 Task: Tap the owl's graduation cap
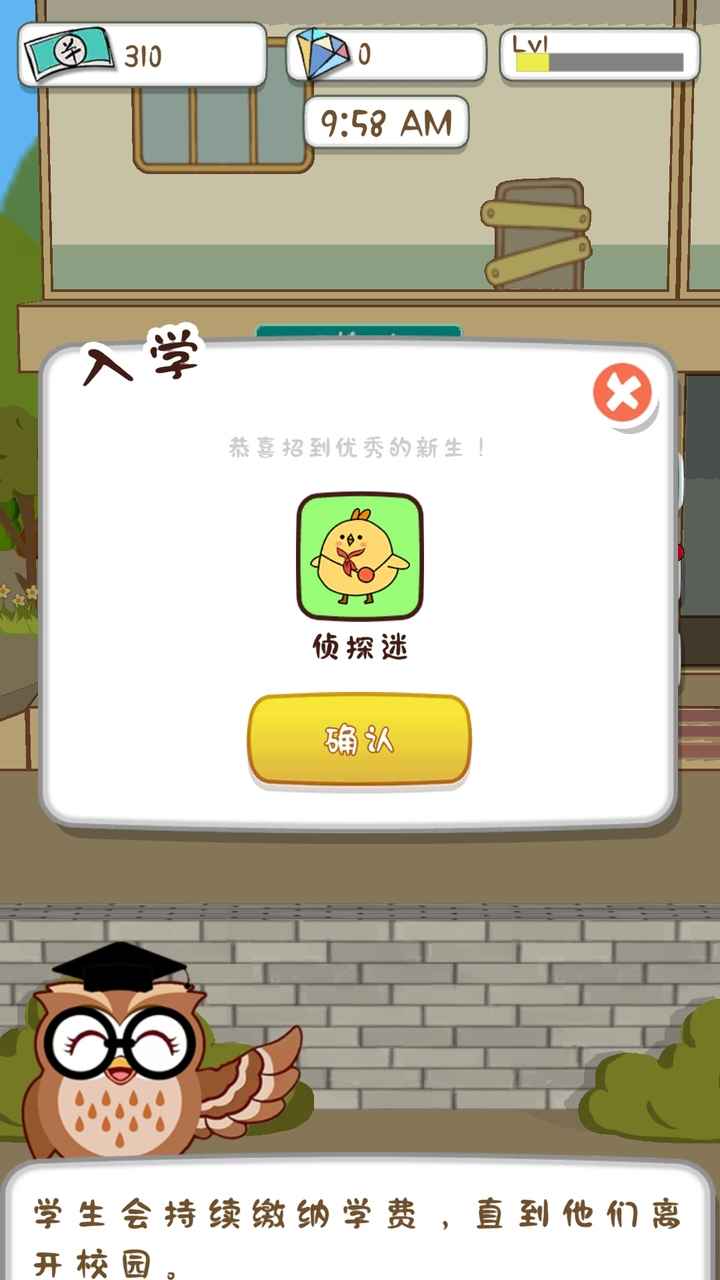point(118,965)
